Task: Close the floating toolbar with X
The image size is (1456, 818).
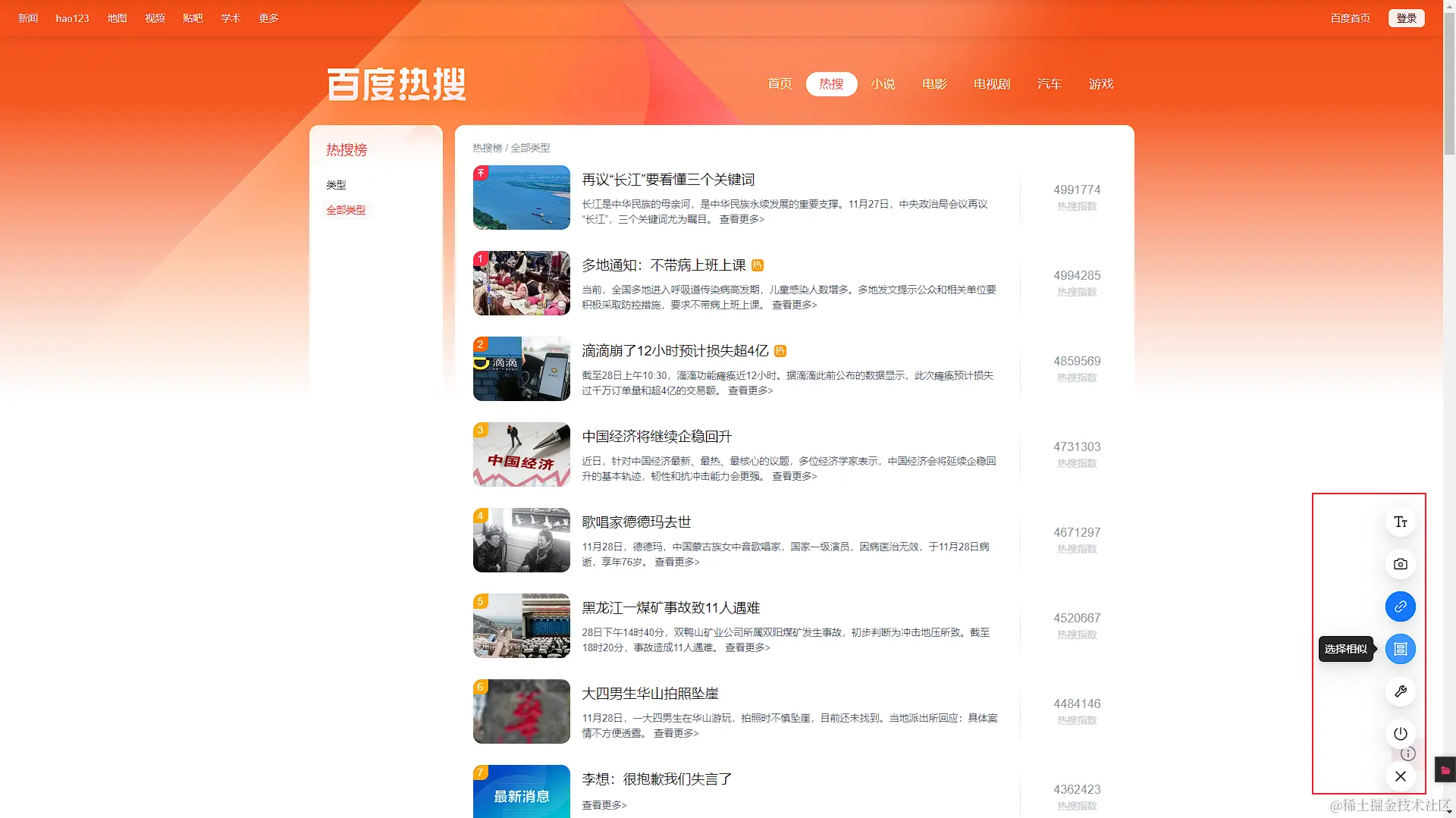Action: coord(1400,776)
